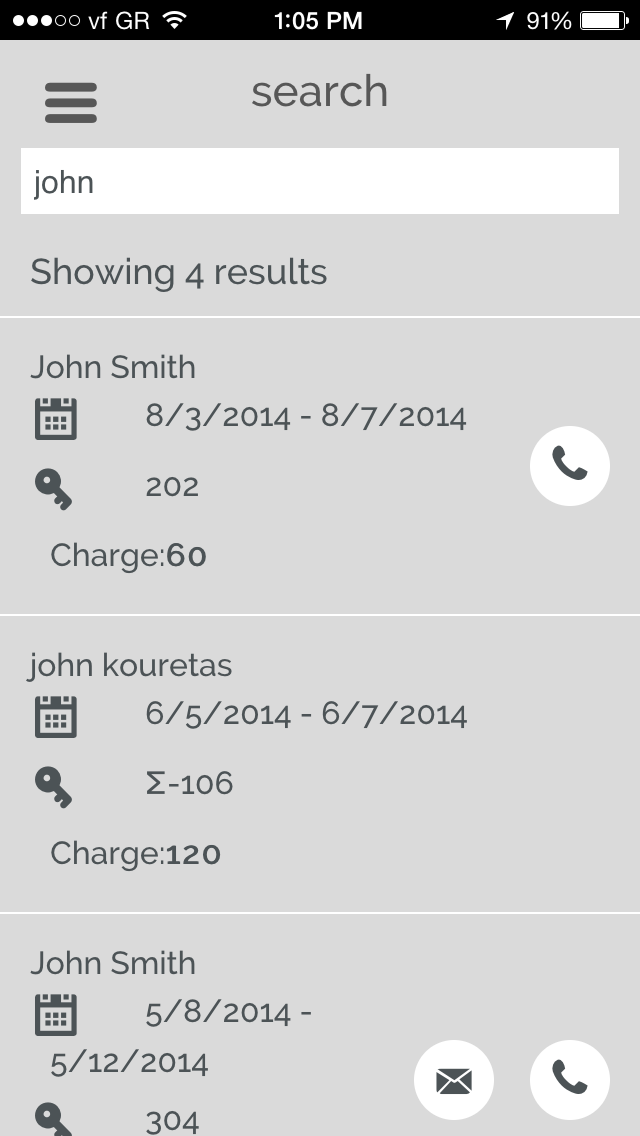Call John Smith of room 304
640x1136 pixels.
click(x=569, y=1080)
